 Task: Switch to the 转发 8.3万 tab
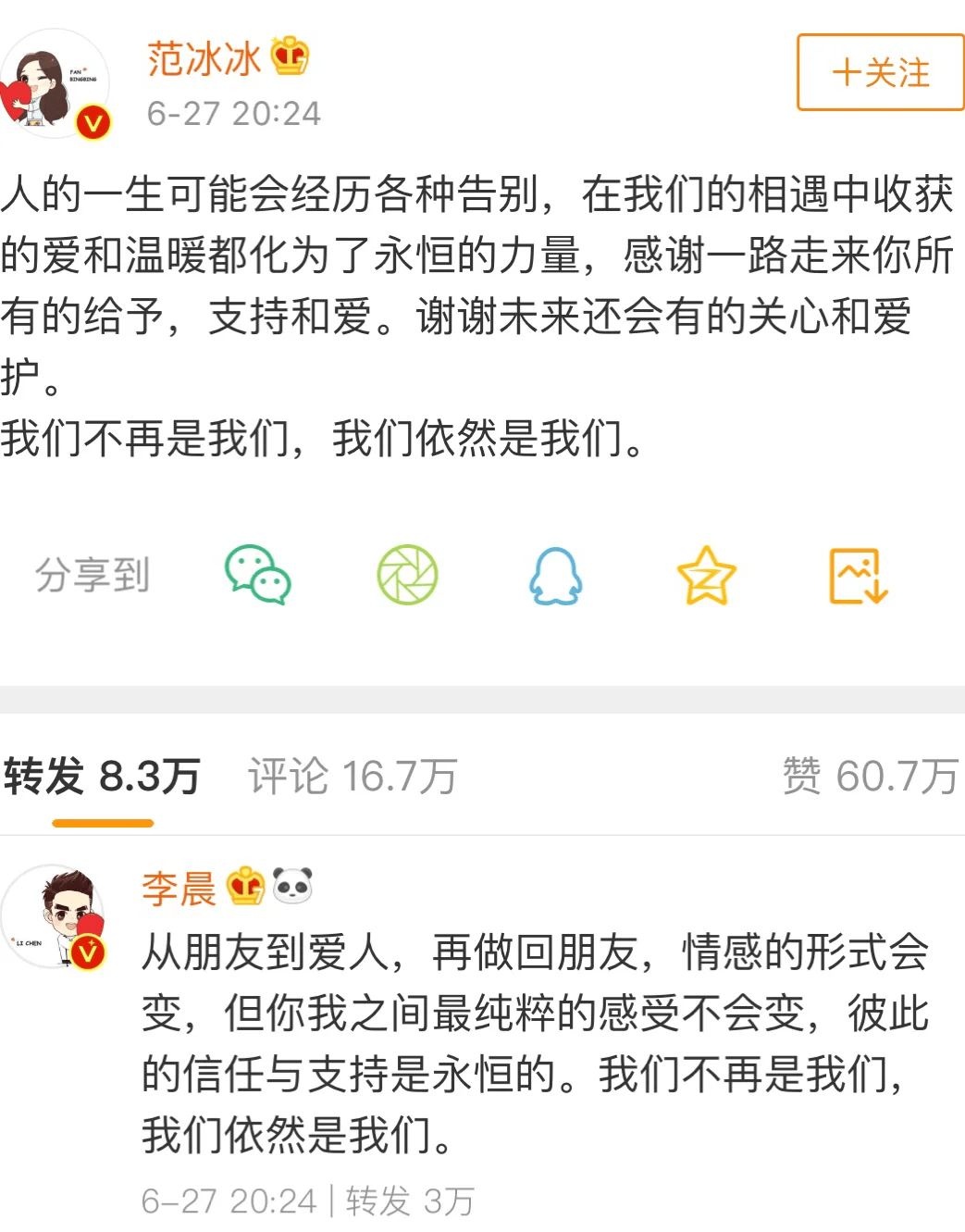tap(102, 777)
